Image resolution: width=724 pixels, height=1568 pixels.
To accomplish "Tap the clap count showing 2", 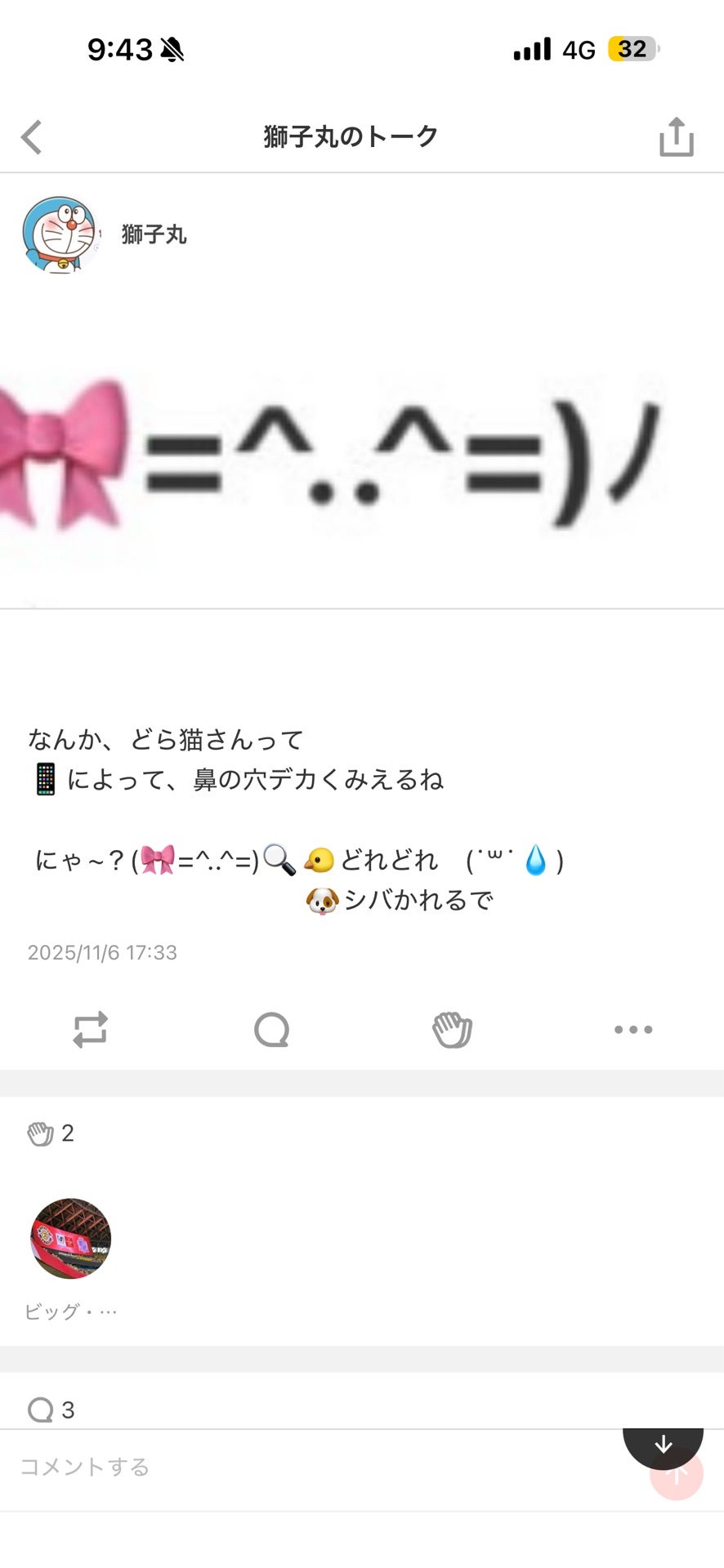I will [x=51, y=1133].
